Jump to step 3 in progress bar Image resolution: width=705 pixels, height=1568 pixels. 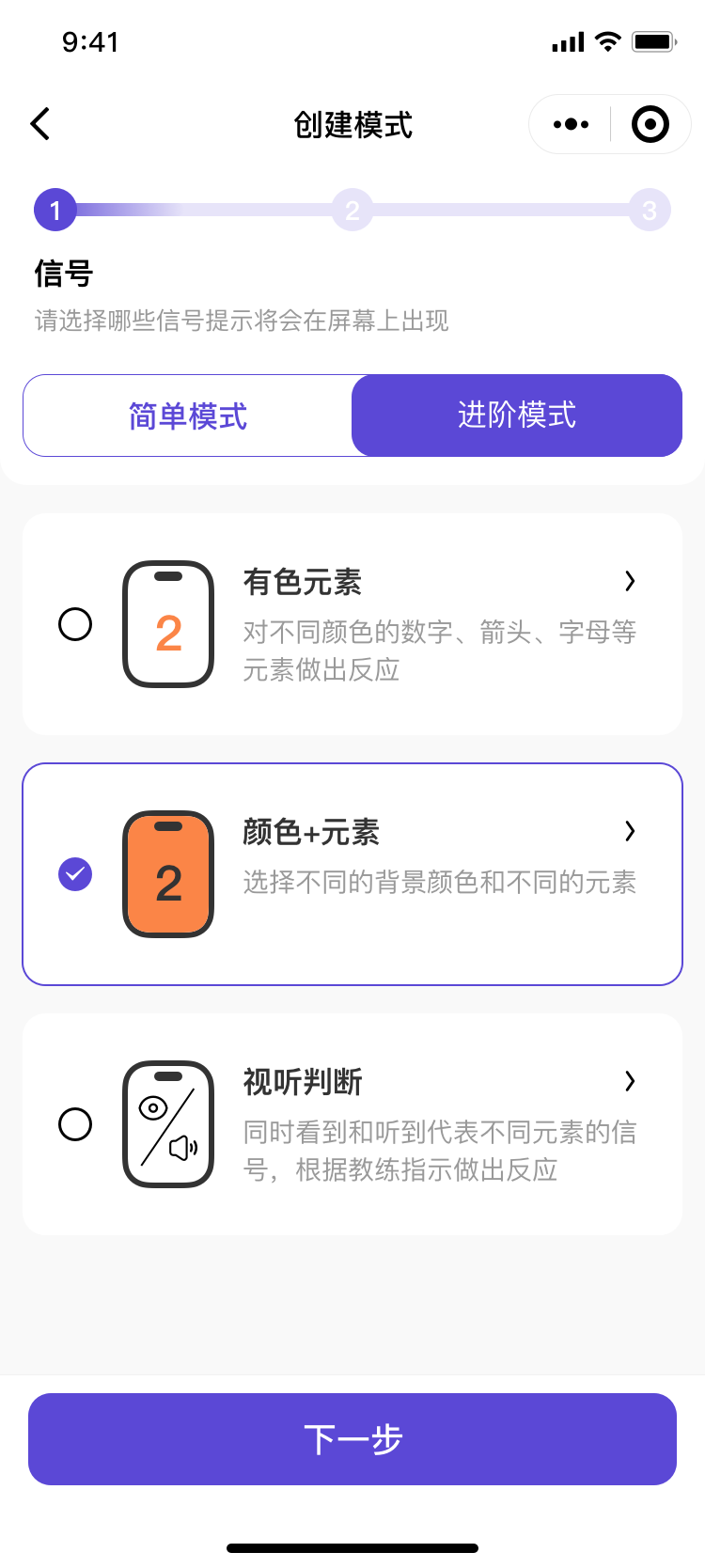point(650,211)
